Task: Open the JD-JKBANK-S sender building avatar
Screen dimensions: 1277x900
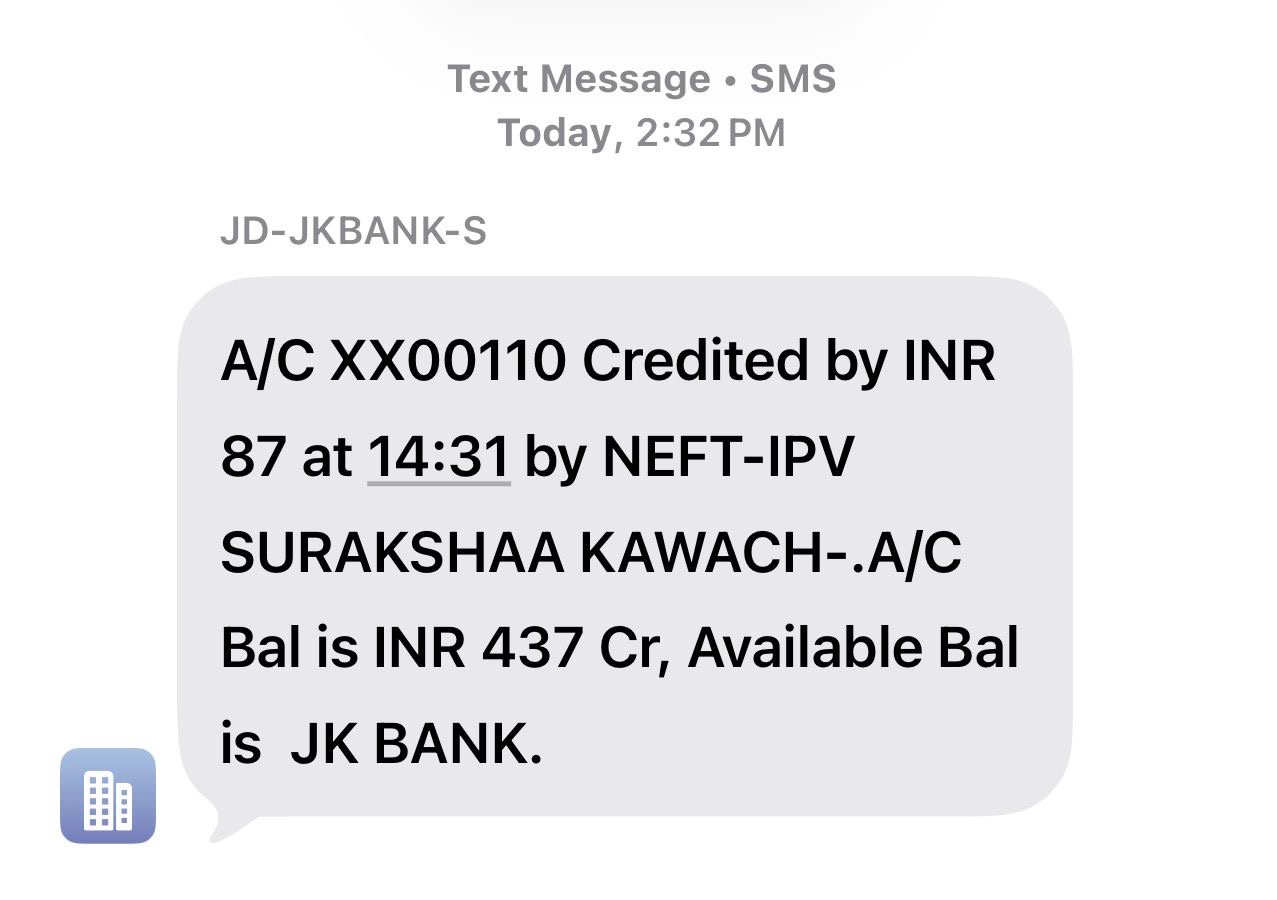Action: tap(108, 796)
